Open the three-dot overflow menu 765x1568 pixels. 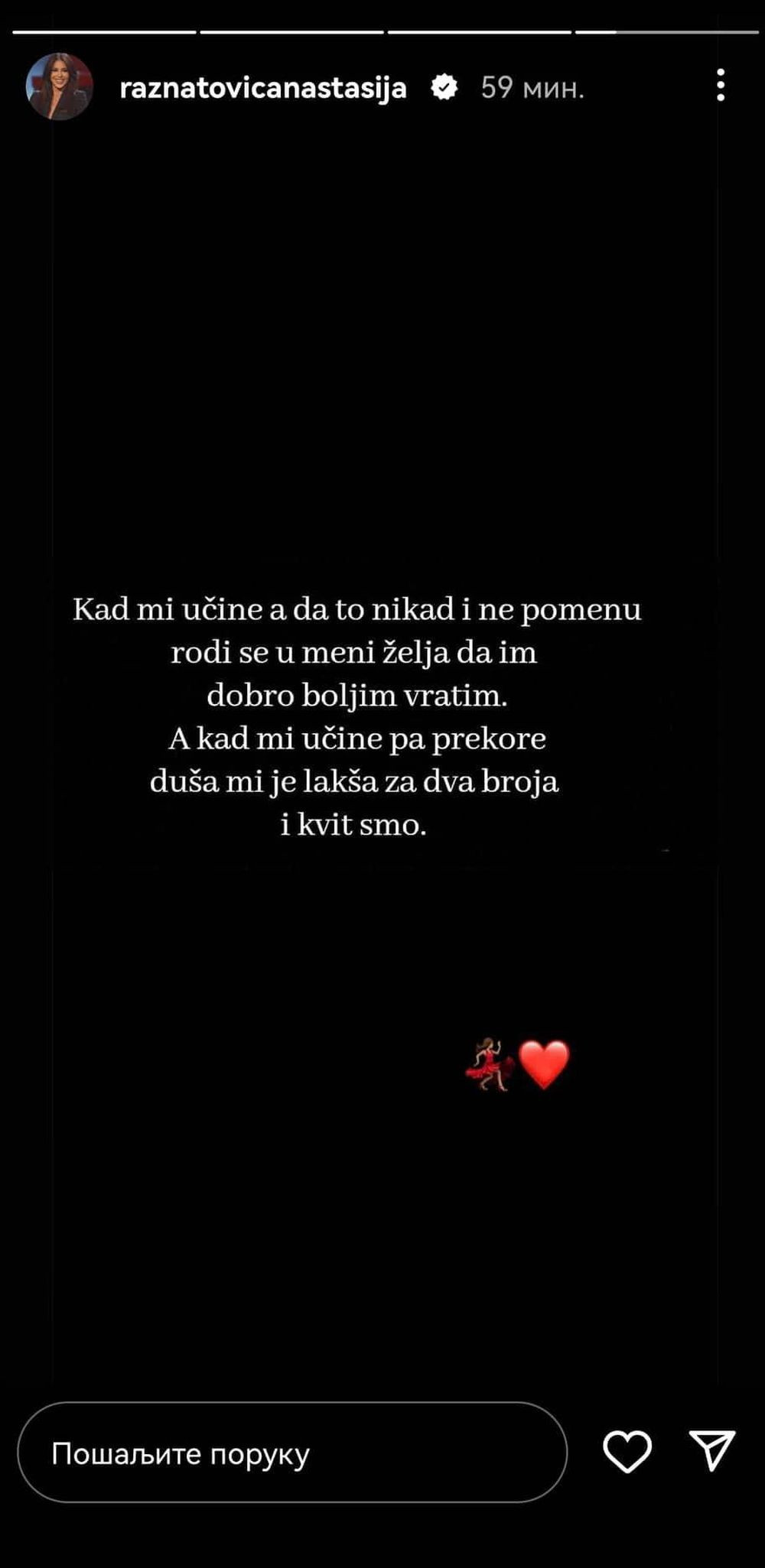tap(720, 86)
